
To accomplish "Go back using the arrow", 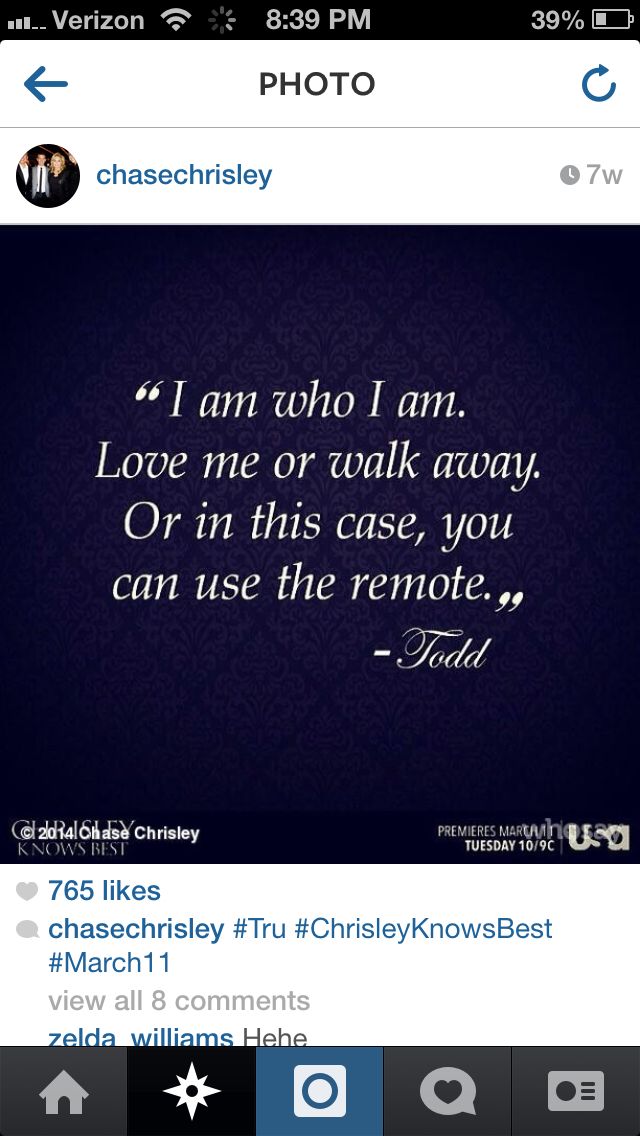I will tap(45, 85).
